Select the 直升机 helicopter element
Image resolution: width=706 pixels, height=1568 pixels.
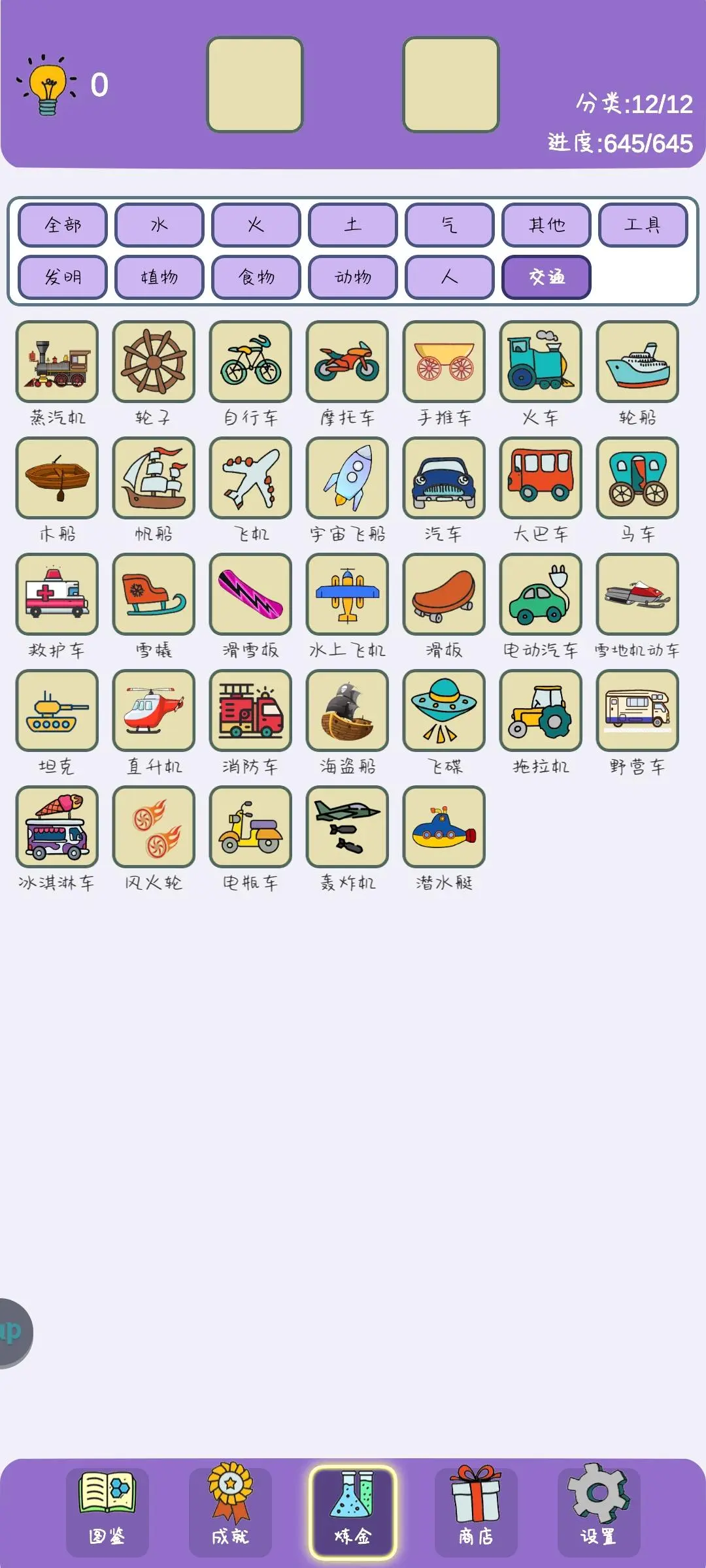click(154, 711)
